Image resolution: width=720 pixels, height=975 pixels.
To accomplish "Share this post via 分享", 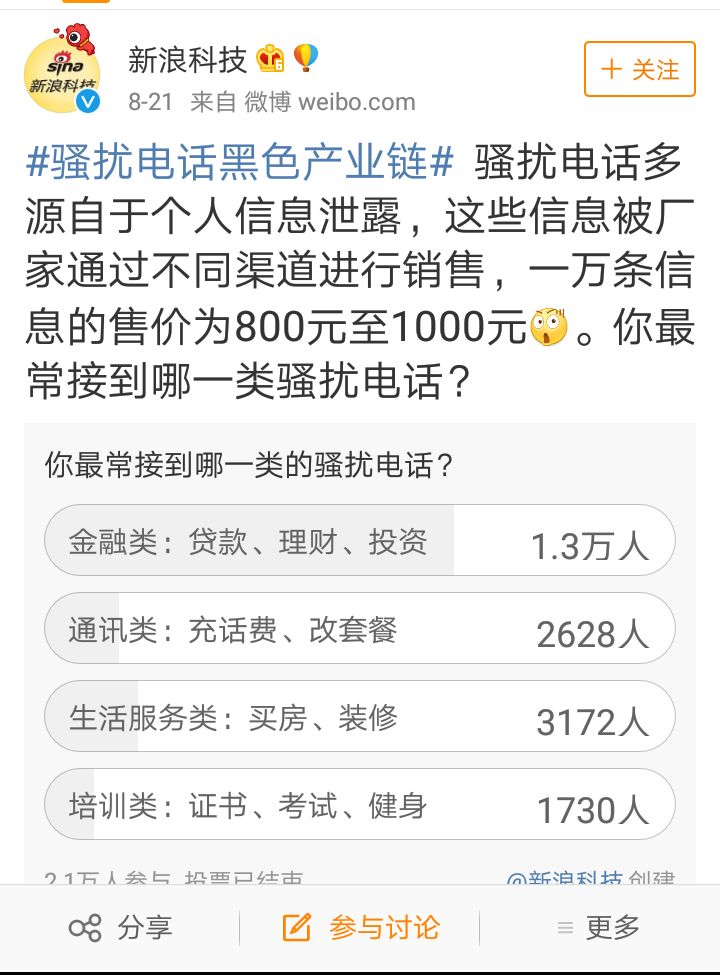I will click(119, 927).
